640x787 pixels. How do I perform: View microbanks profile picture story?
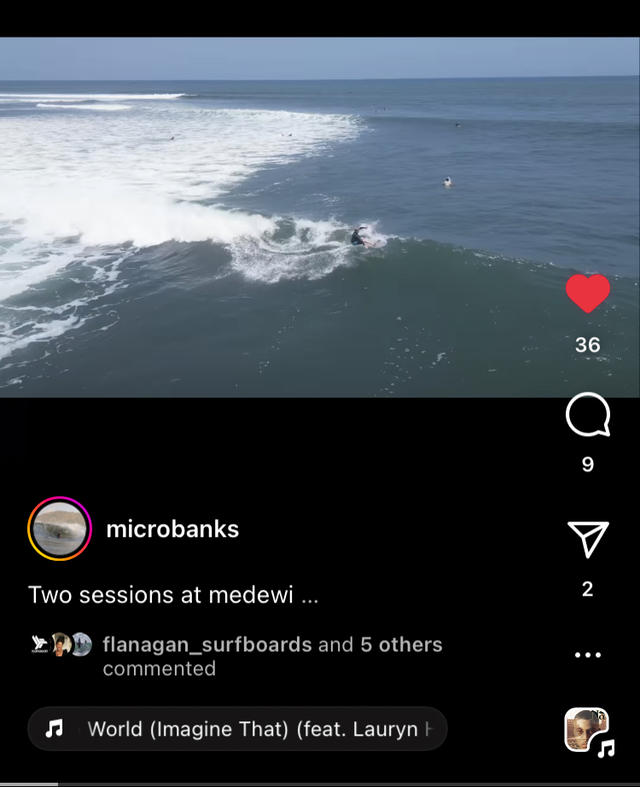tap(60, 529)
